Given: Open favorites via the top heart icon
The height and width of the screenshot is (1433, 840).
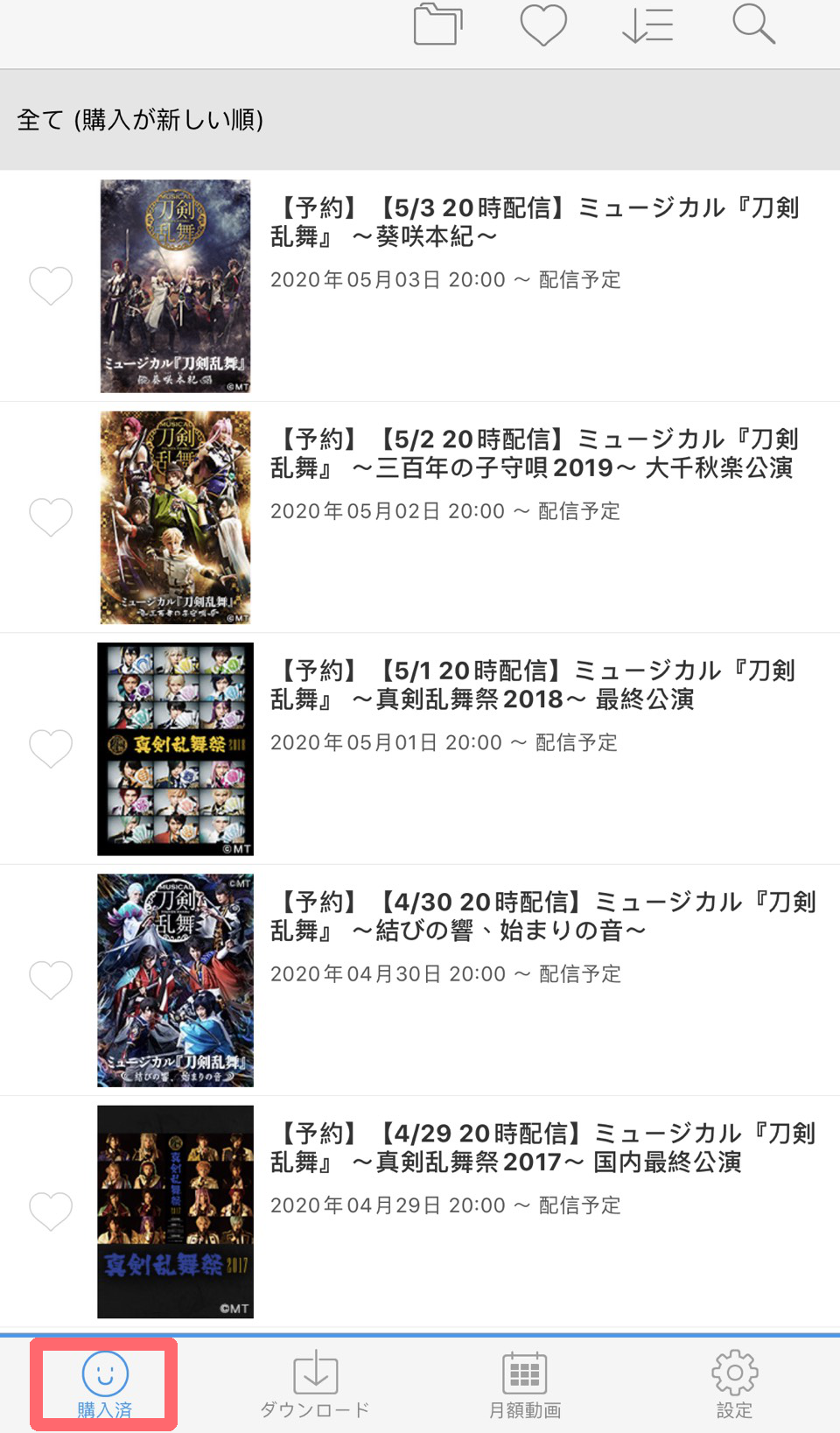Looking at the screenshot, I should click(x=543, y=25).
